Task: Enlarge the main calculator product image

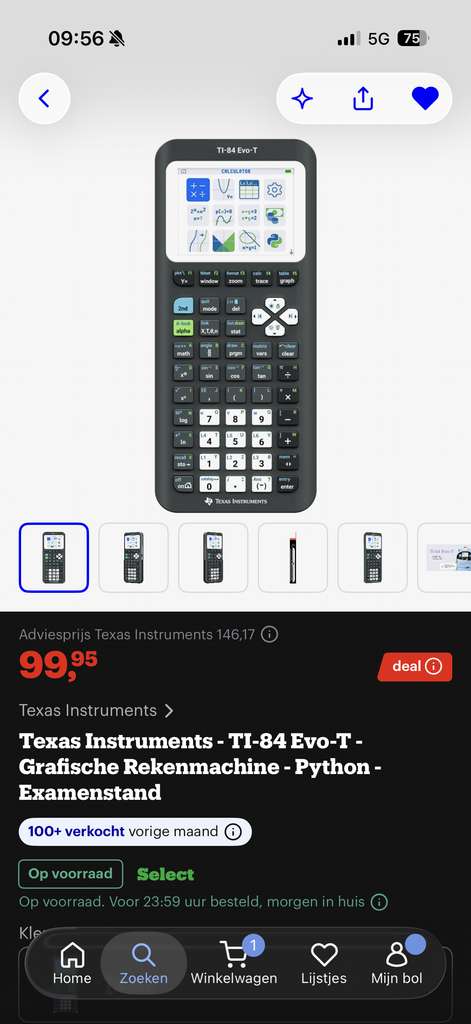Action: pyautogui.click(x=235, y=325)
